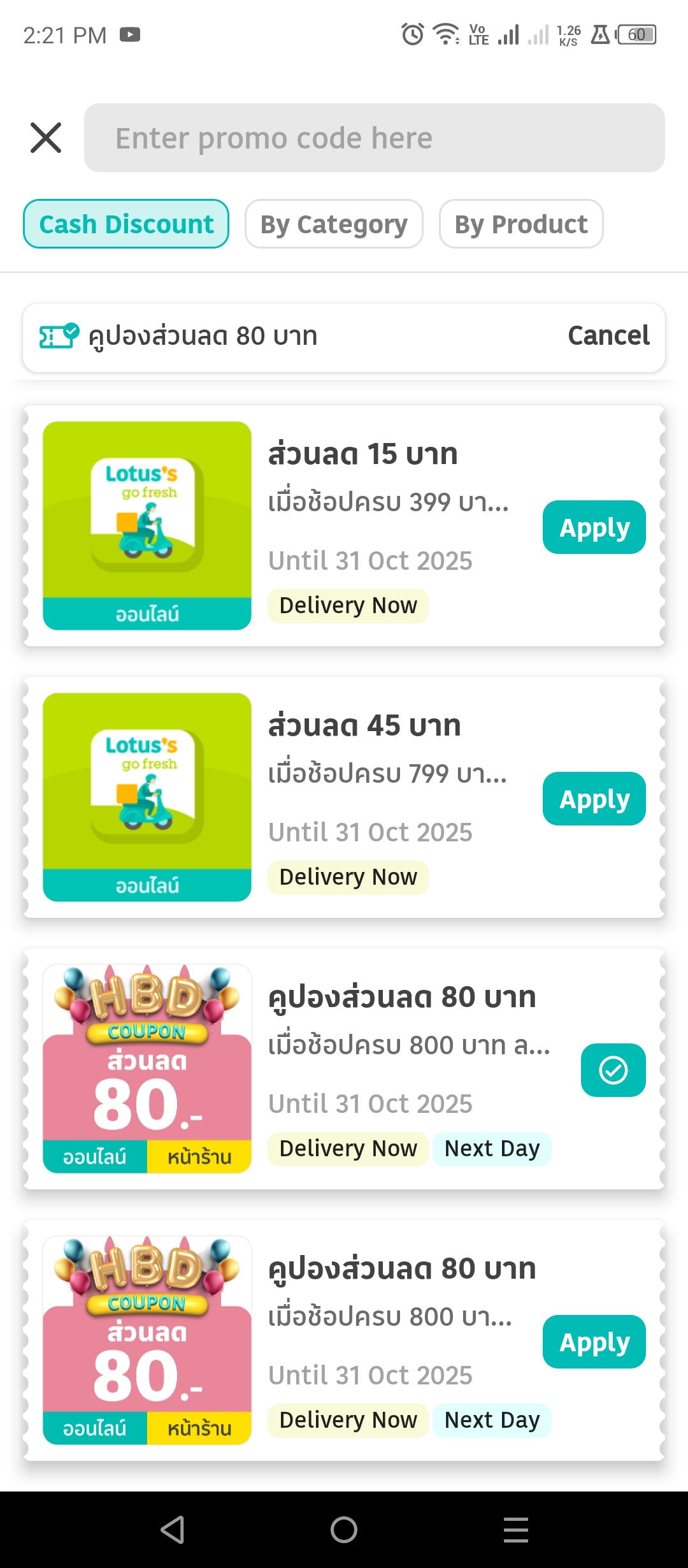Close the promo code screen
This screenshot has height=1568, width=688.
(x=46, y=138)
